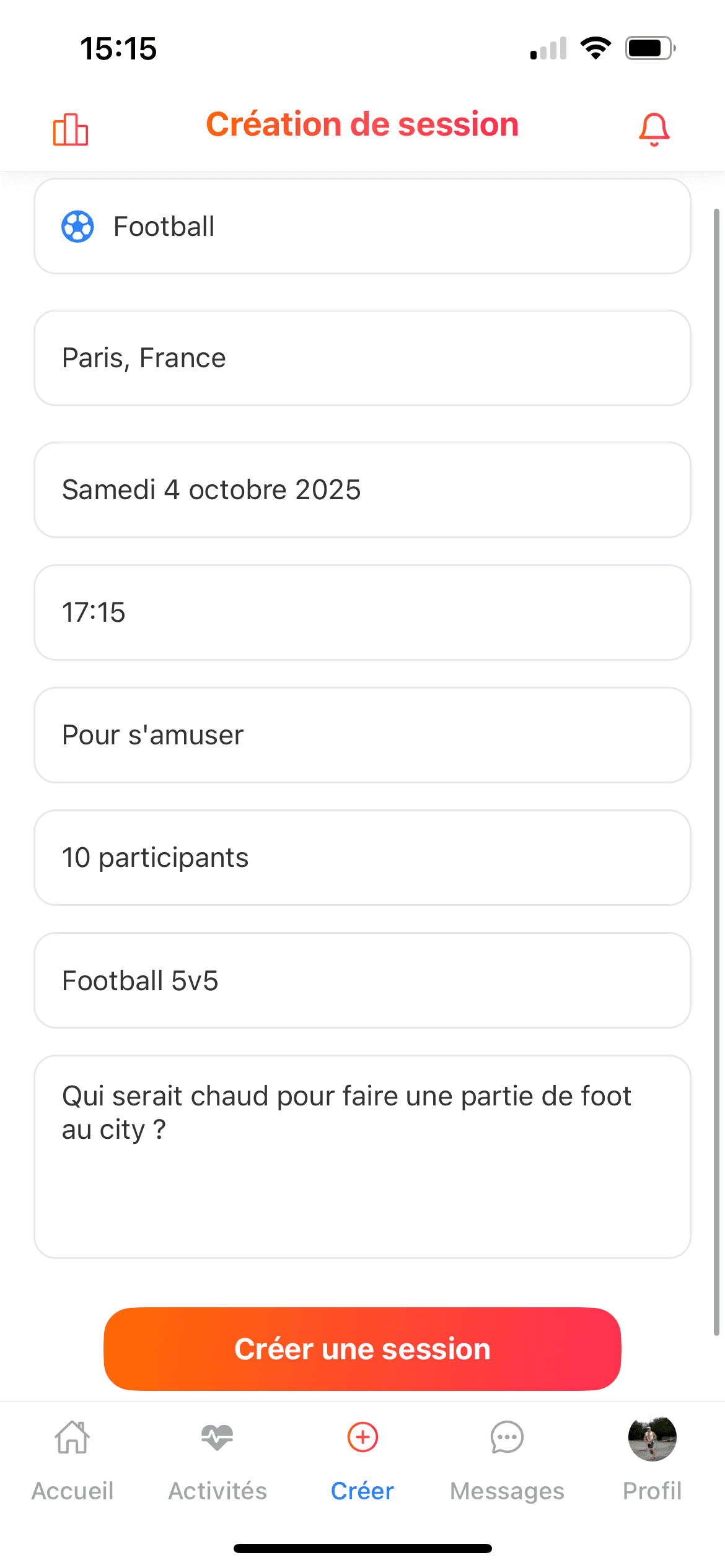
Task: Tap the Créer une session button
Action: pos(362,1349)
